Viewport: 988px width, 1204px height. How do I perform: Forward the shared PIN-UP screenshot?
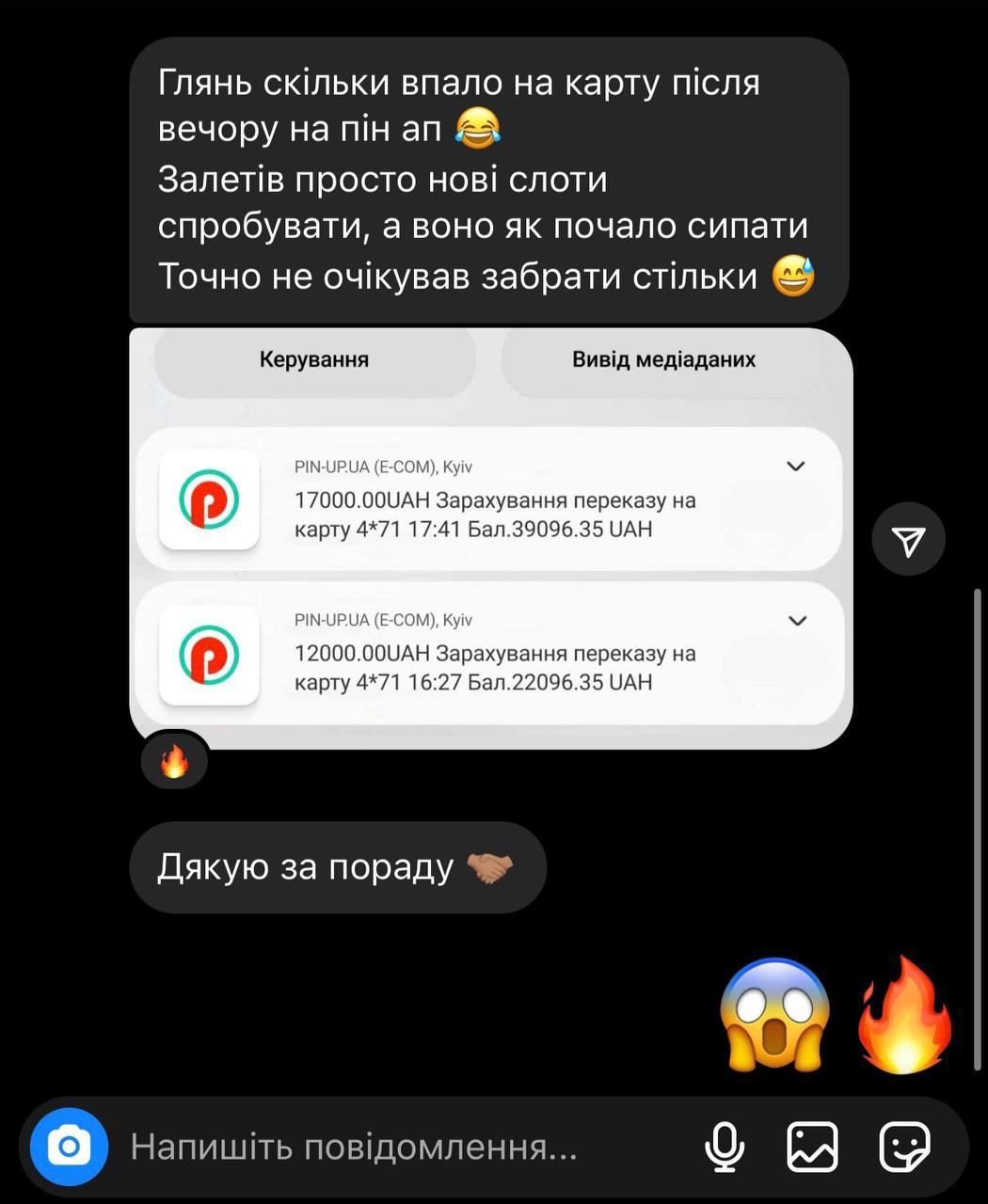pyautogui.click(x=908, y=539)
